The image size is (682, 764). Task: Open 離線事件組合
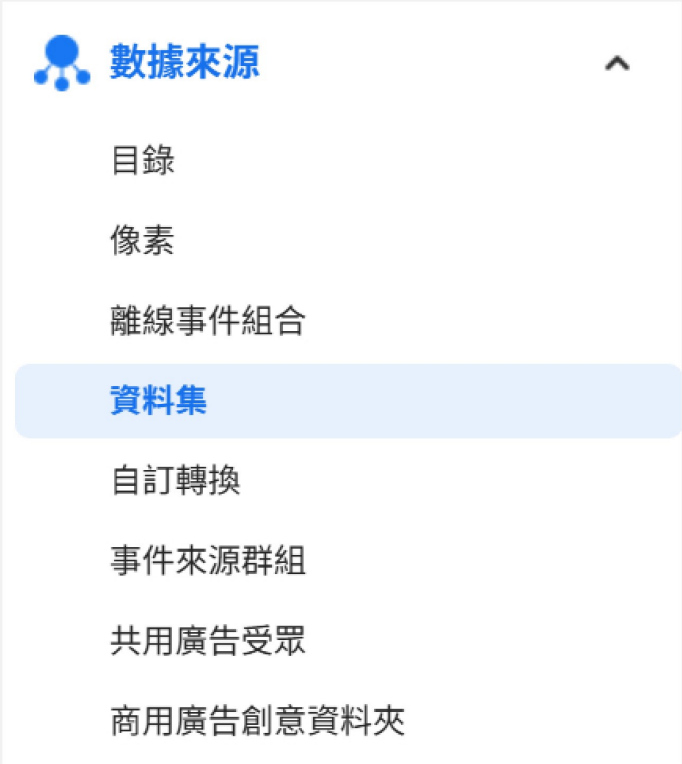click(x=208, y=321)
